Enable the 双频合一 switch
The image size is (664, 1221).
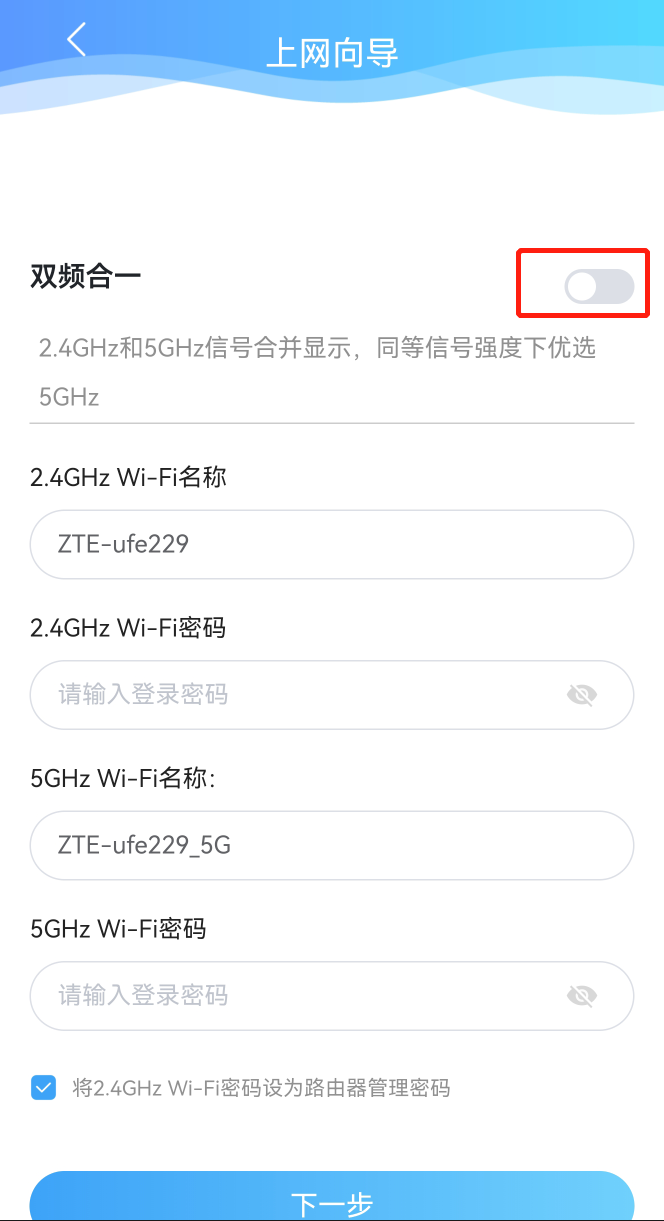599,287
